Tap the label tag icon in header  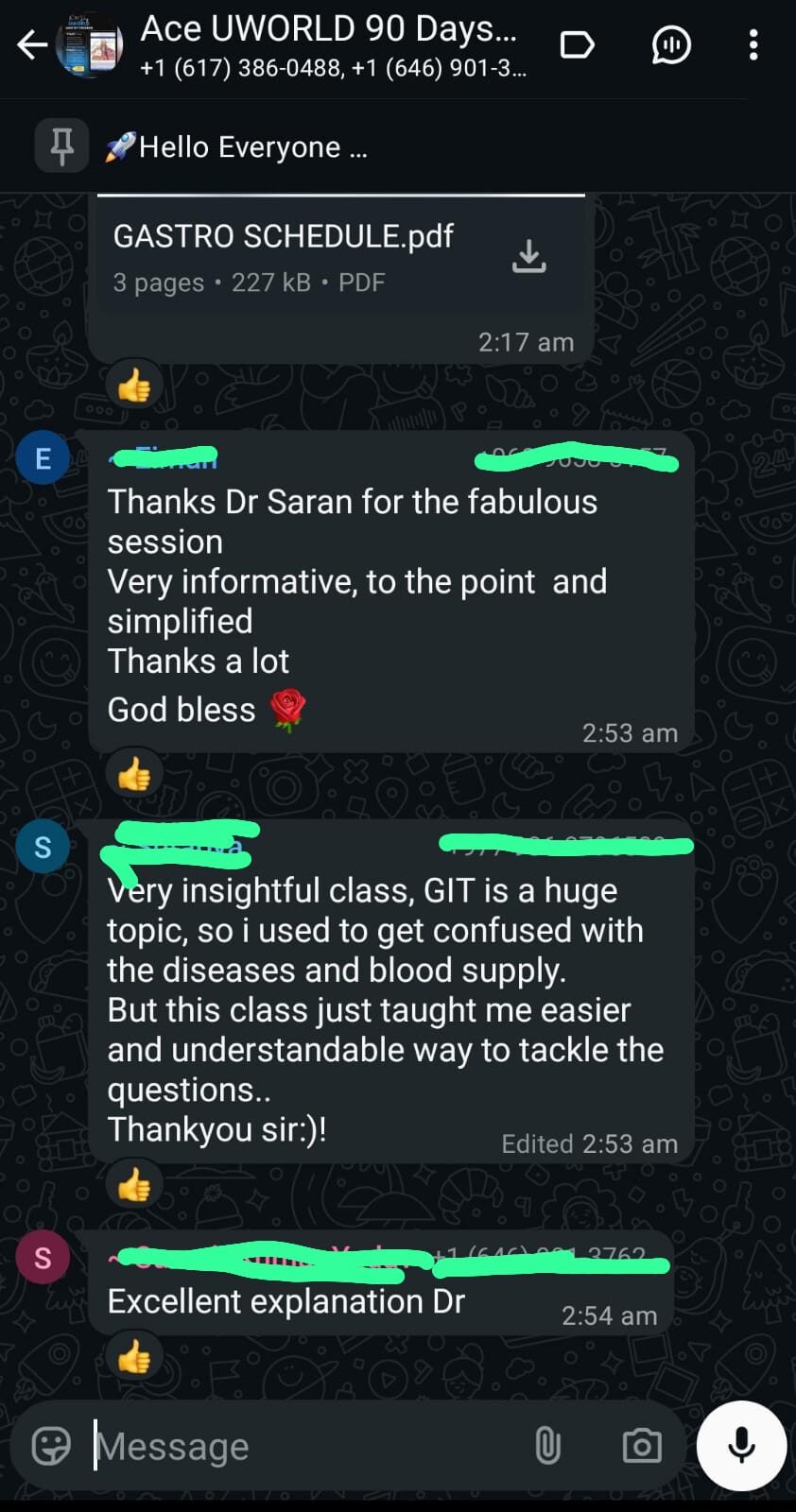click(577, 44)
